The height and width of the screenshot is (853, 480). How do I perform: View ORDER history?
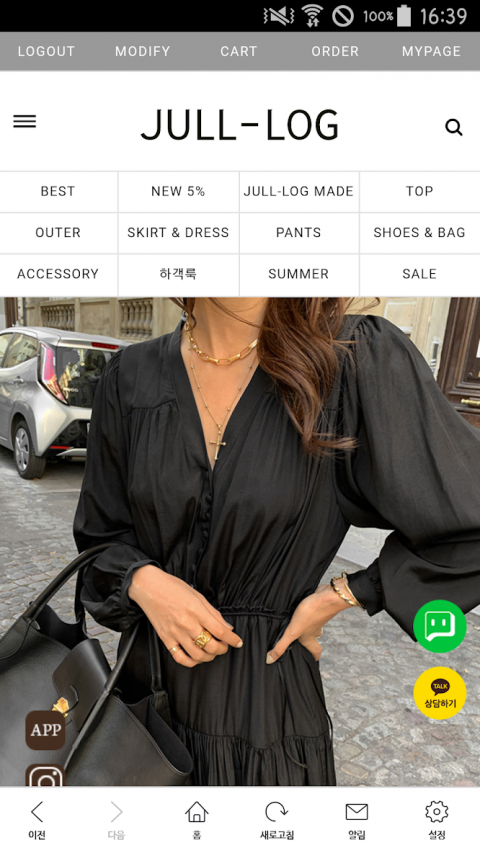coord(335,51)
